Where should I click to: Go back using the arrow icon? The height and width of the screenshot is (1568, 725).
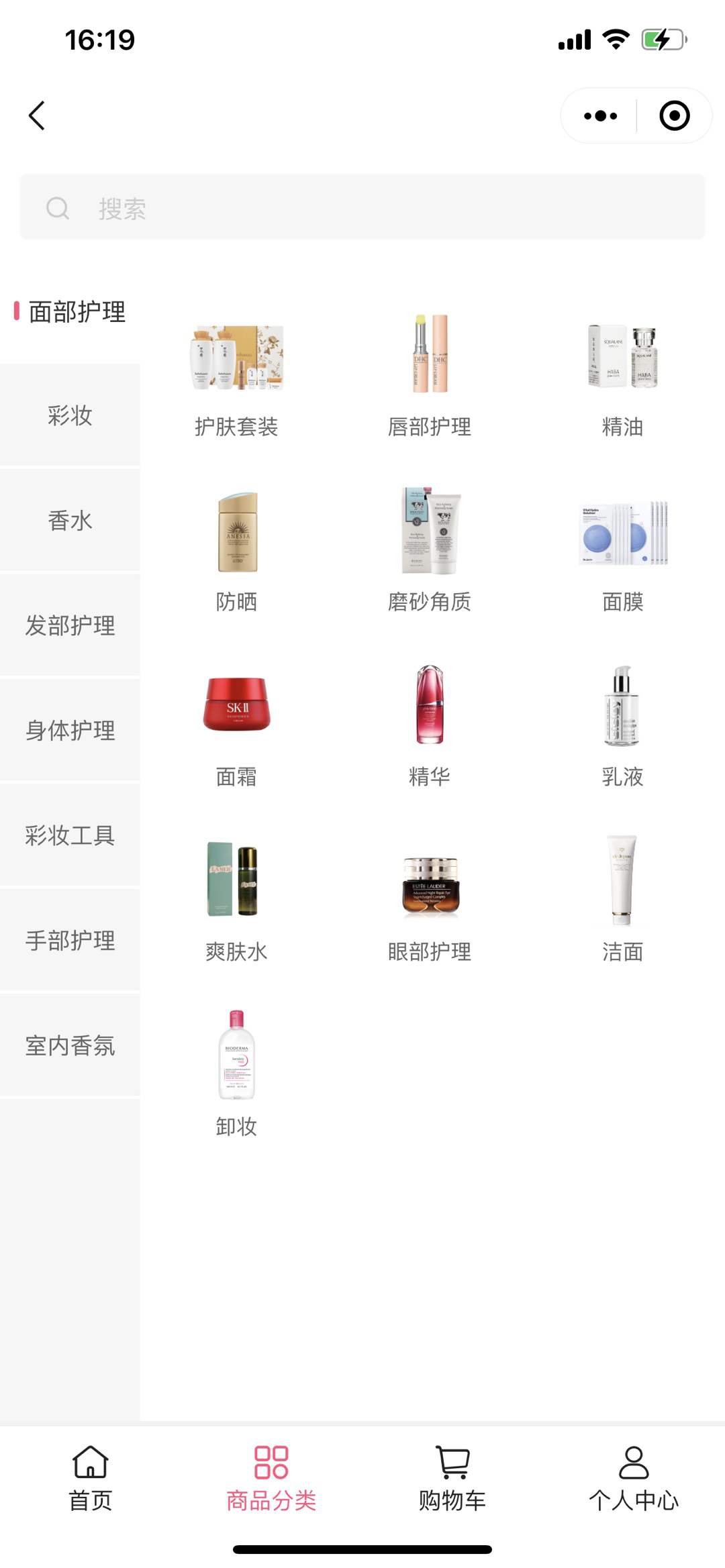38,115
